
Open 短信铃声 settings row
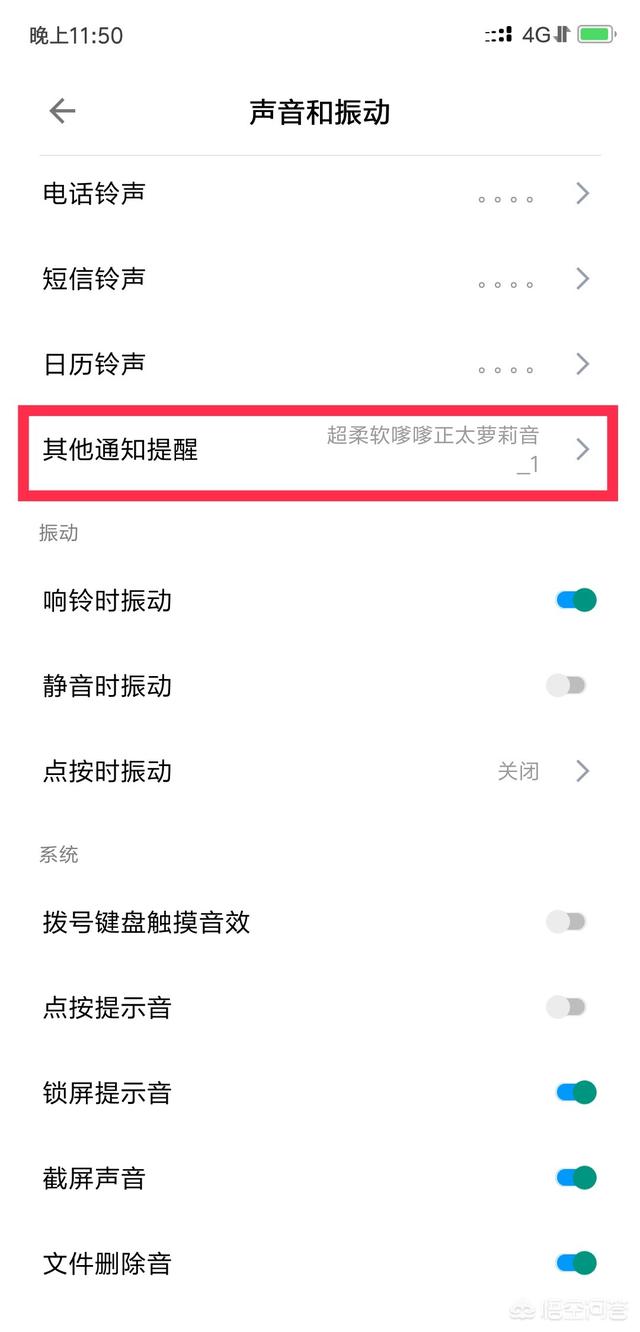coord(320,279)
